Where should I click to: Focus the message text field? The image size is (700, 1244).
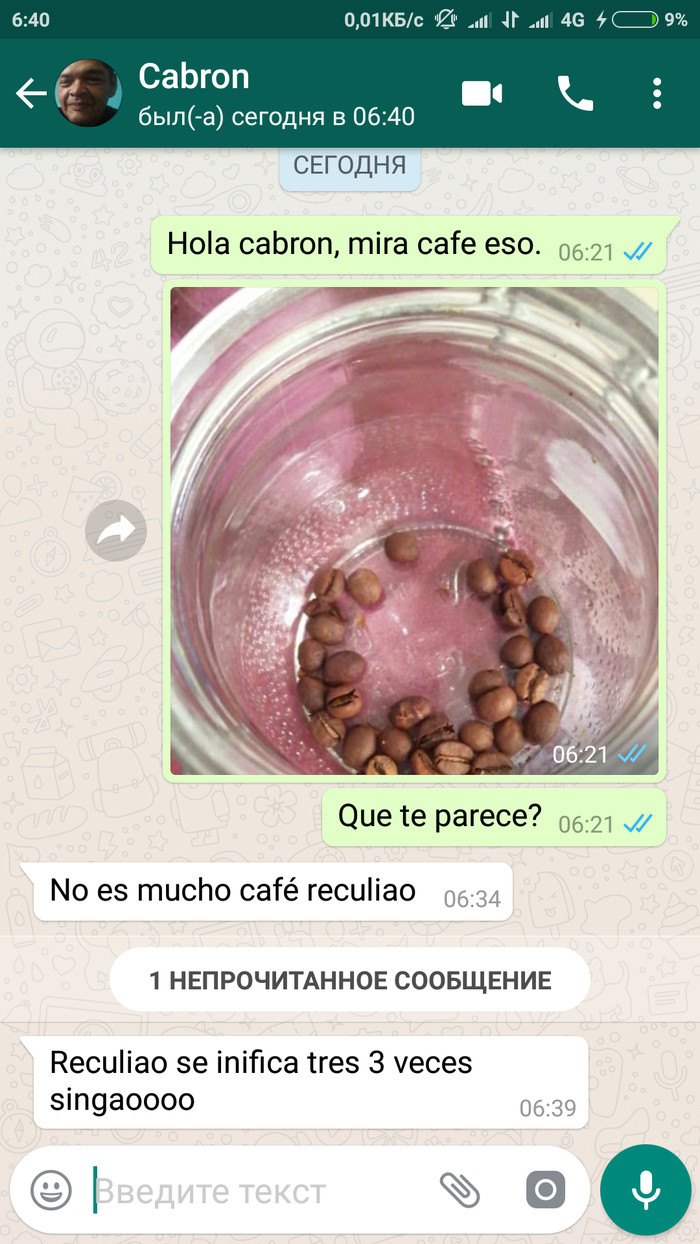click(260, 1191)
